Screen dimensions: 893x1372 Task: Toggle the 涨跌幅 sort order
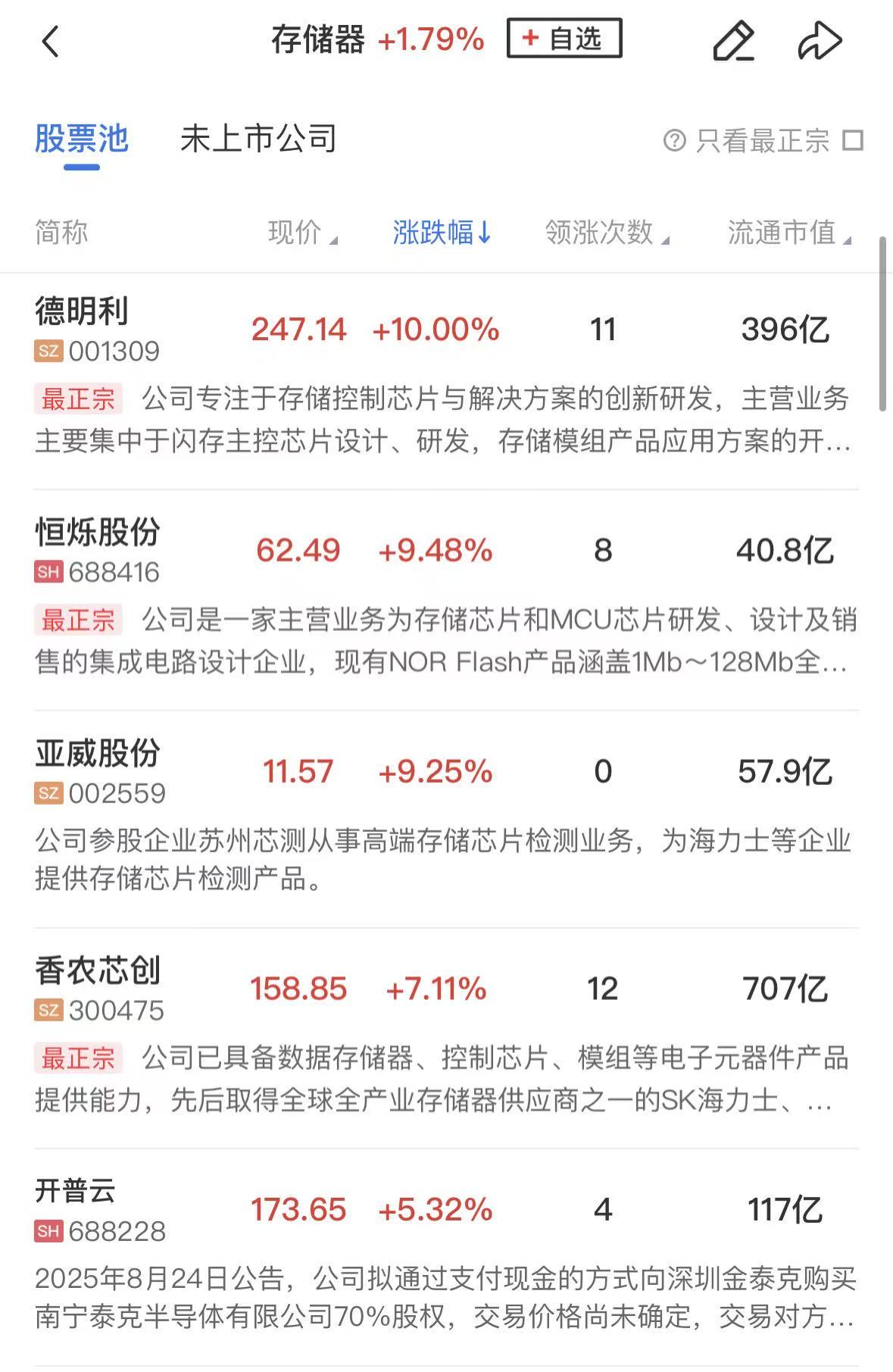442,233
